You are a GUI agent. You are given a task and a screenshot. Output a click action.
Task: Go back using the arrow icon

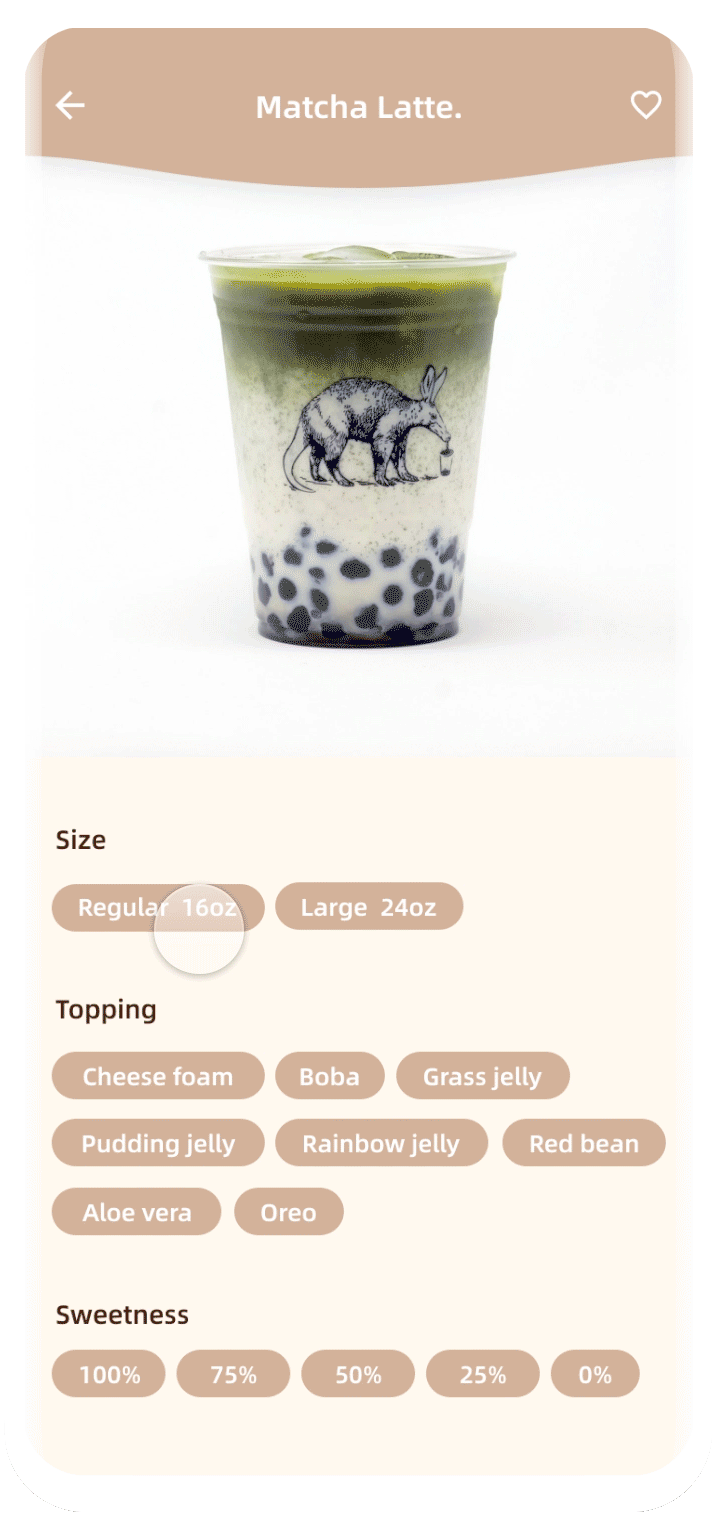click(x=70, y=106)
